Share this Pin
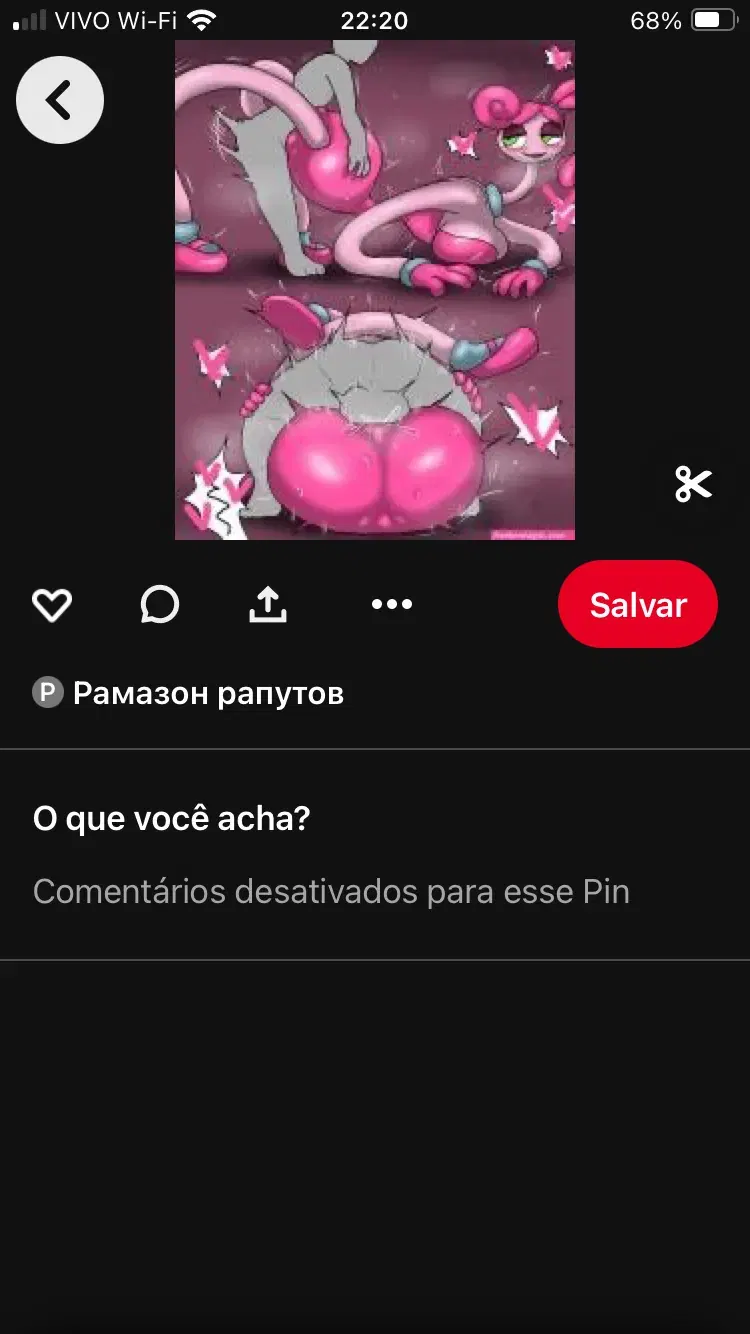 click(x=268, y=604)
